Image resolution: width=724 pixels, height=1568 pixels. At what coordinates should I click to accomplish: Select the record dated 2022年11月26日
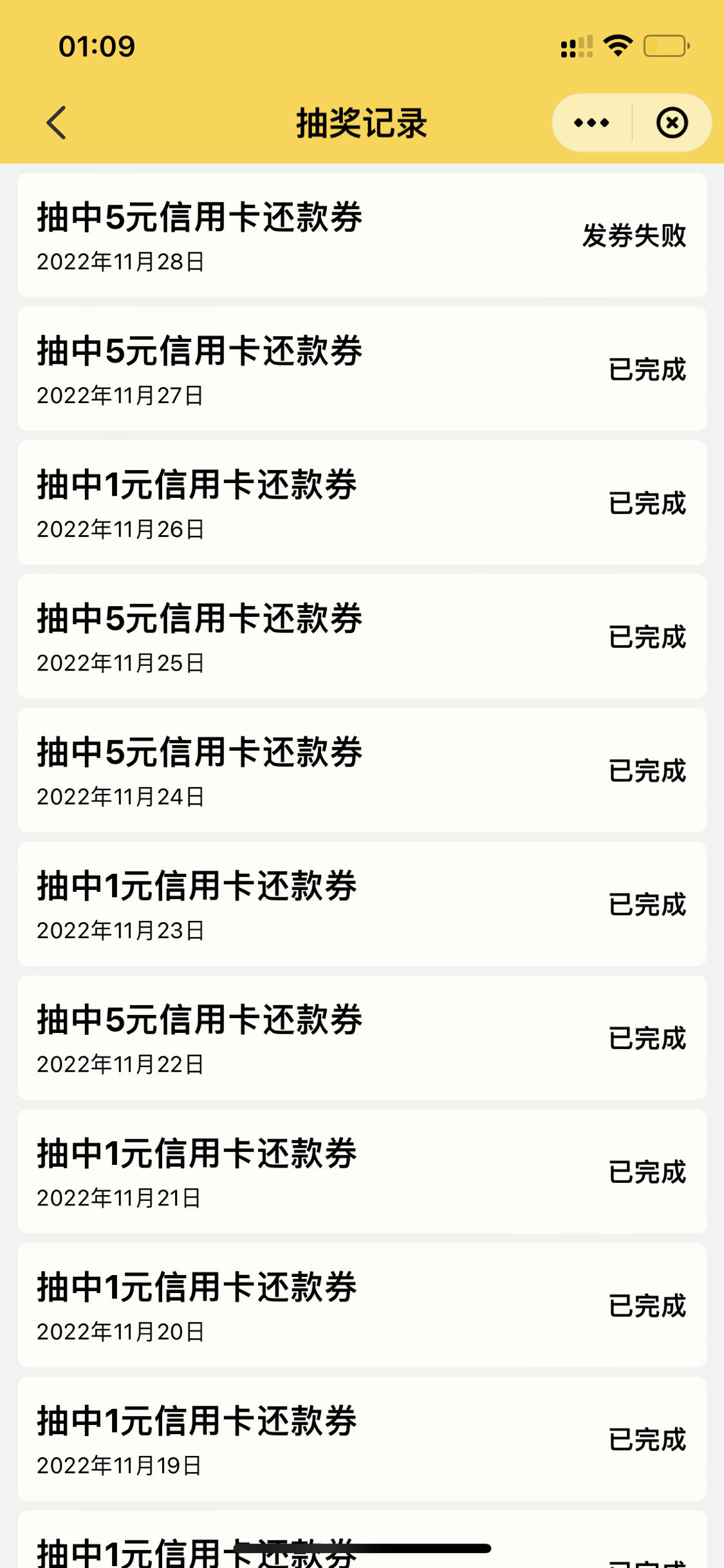[x=362, y=503]
